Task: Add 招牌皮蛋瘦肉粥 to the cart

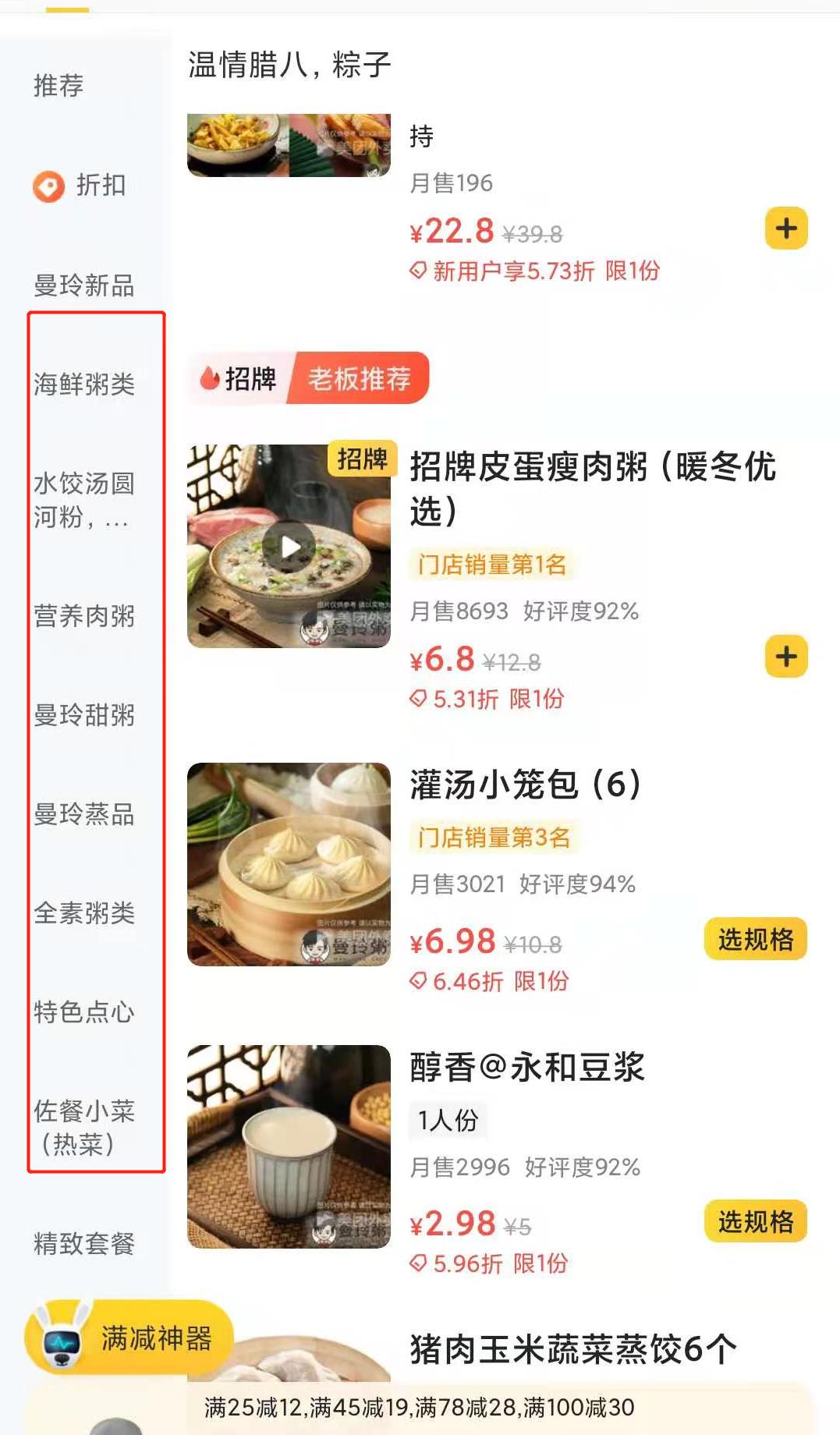Action: 785,657
